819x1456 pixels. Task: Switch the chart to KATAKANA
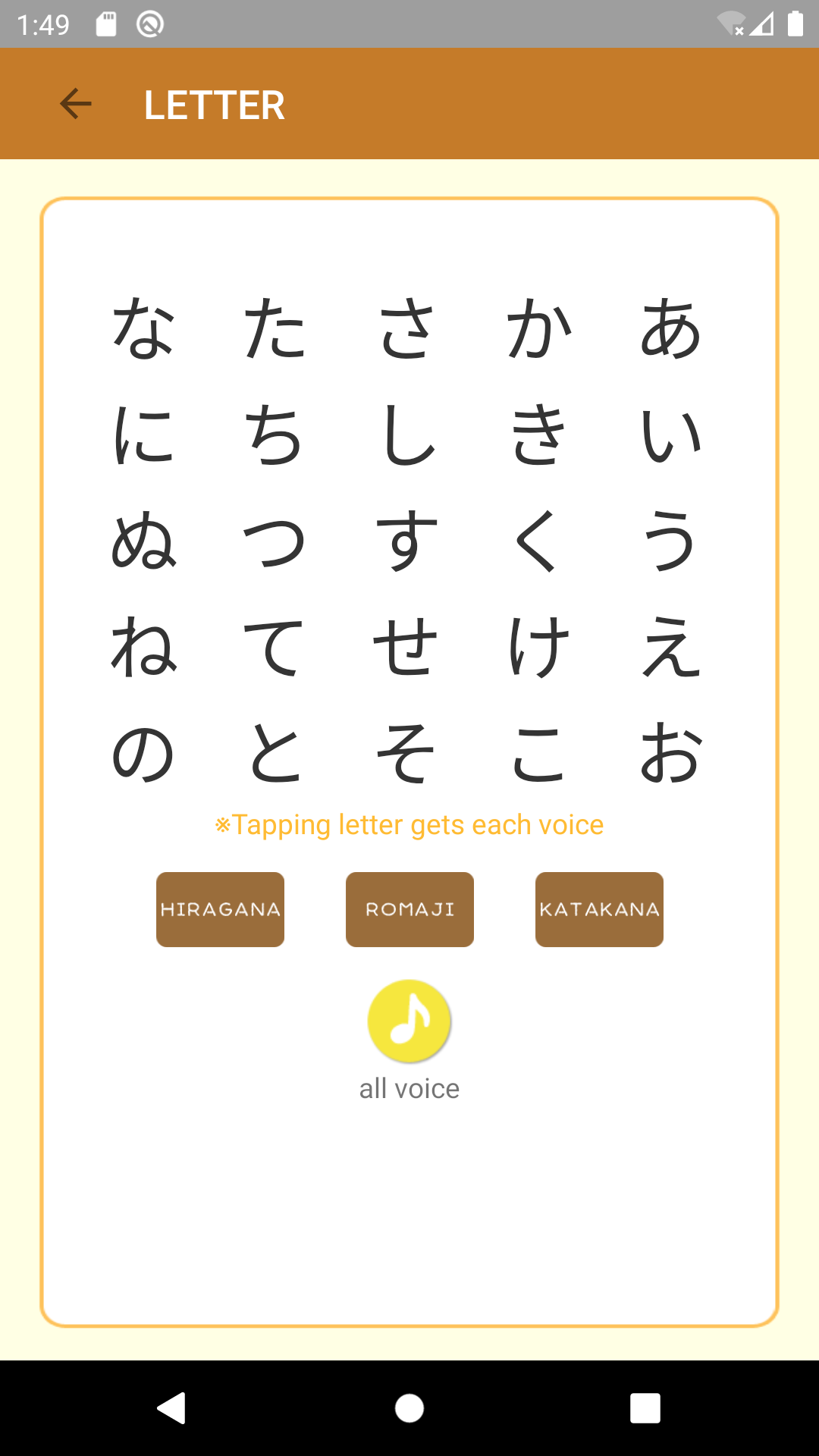(x=598, y=909)
